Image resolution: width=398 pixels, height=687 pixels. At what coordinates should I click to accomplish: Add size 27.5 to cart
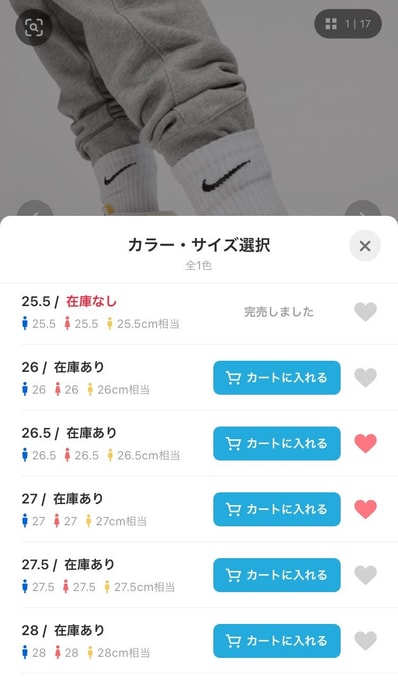click(x=277, y=575)
